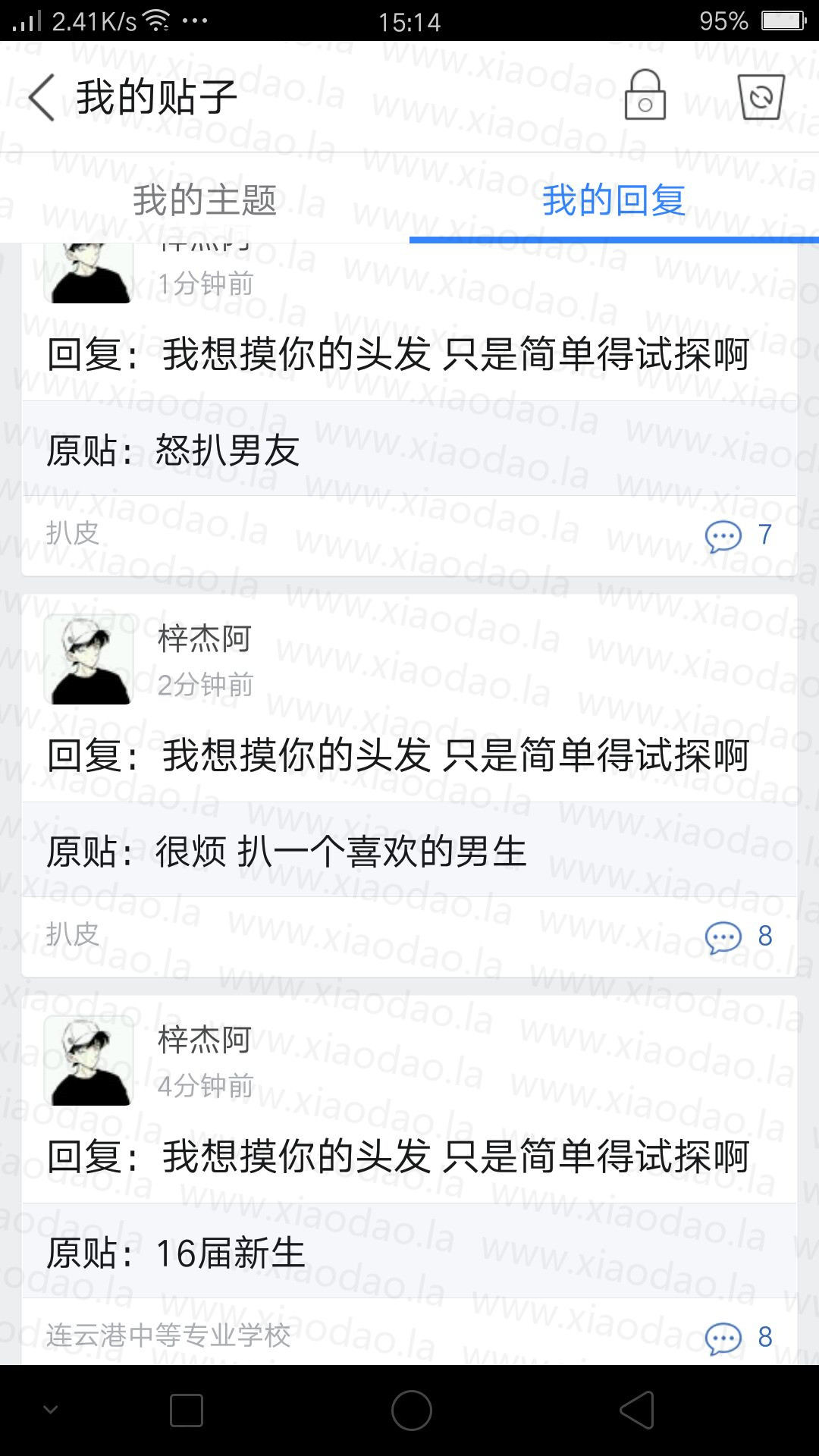The width and height of the screenshot is (819, 1456).
Task: Open 梓杰阿's avatar on the 4分钟前 reply
Action: [x=89, y=1061]
